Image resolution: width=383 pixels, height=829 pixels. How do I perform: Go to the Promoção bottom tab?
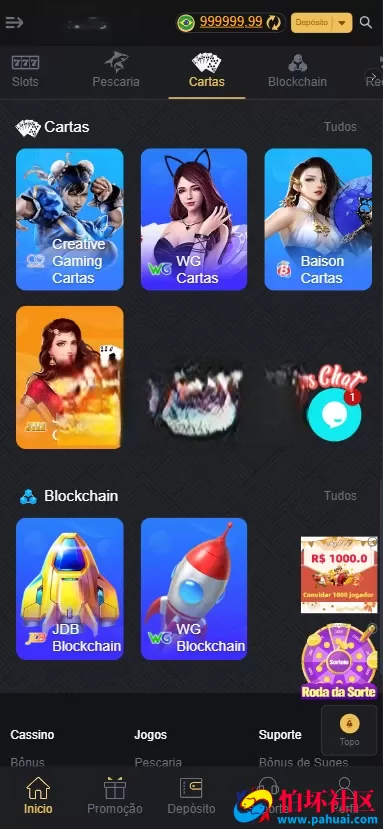(x=115, y=796)
